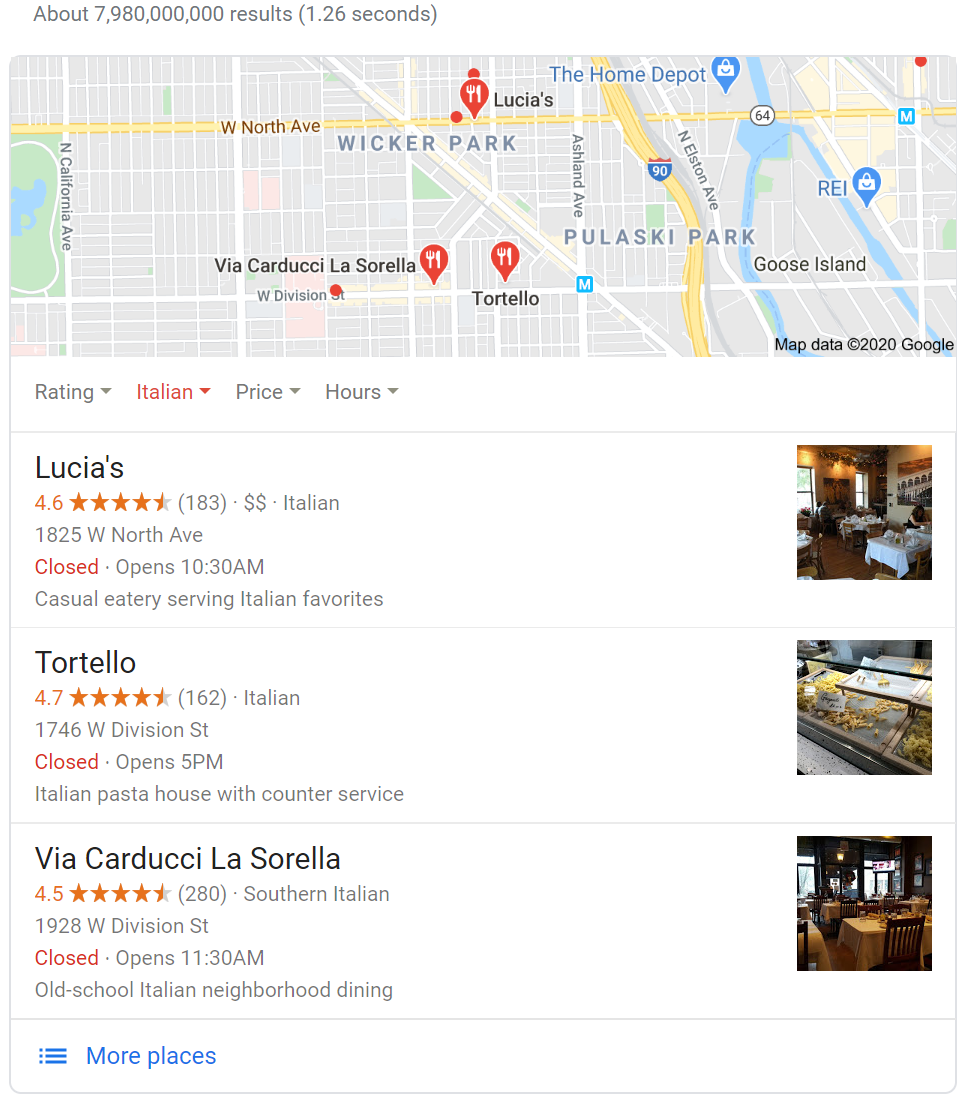Viewport: 974px width, 1107px height.
Task: Select the Via Carducci La Sorella map pin
Action: [x=432, y=262]
